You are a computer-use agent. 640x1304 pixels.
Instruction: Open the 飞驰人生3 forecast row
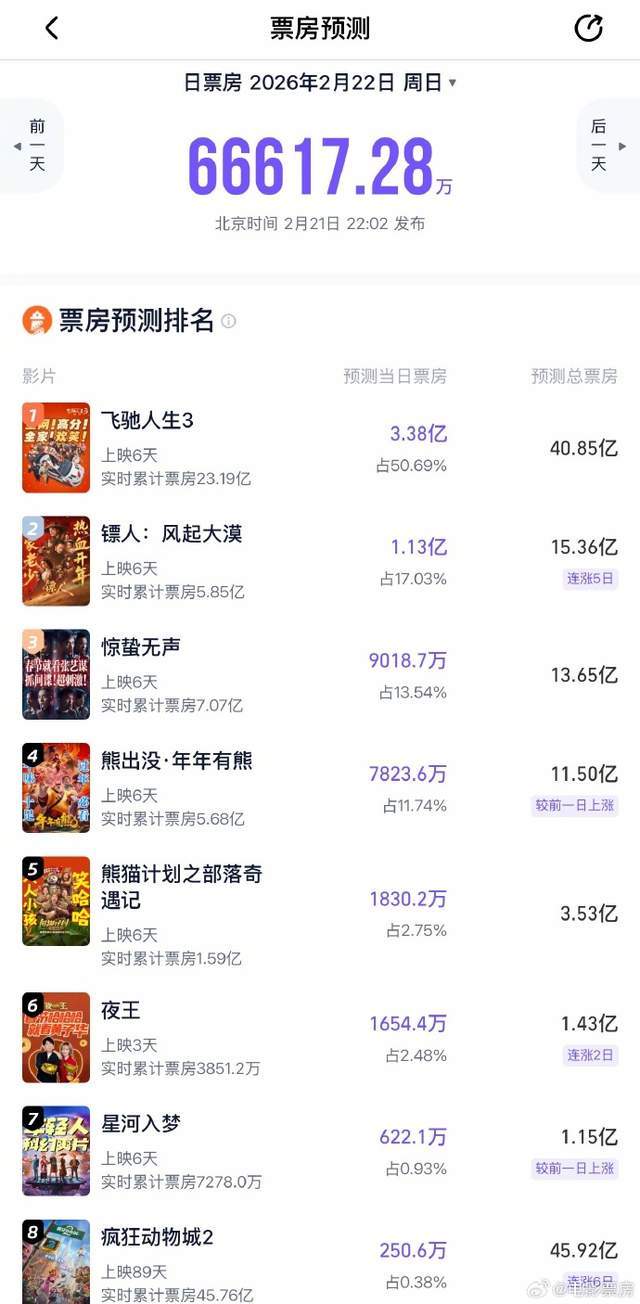(320, 447)
